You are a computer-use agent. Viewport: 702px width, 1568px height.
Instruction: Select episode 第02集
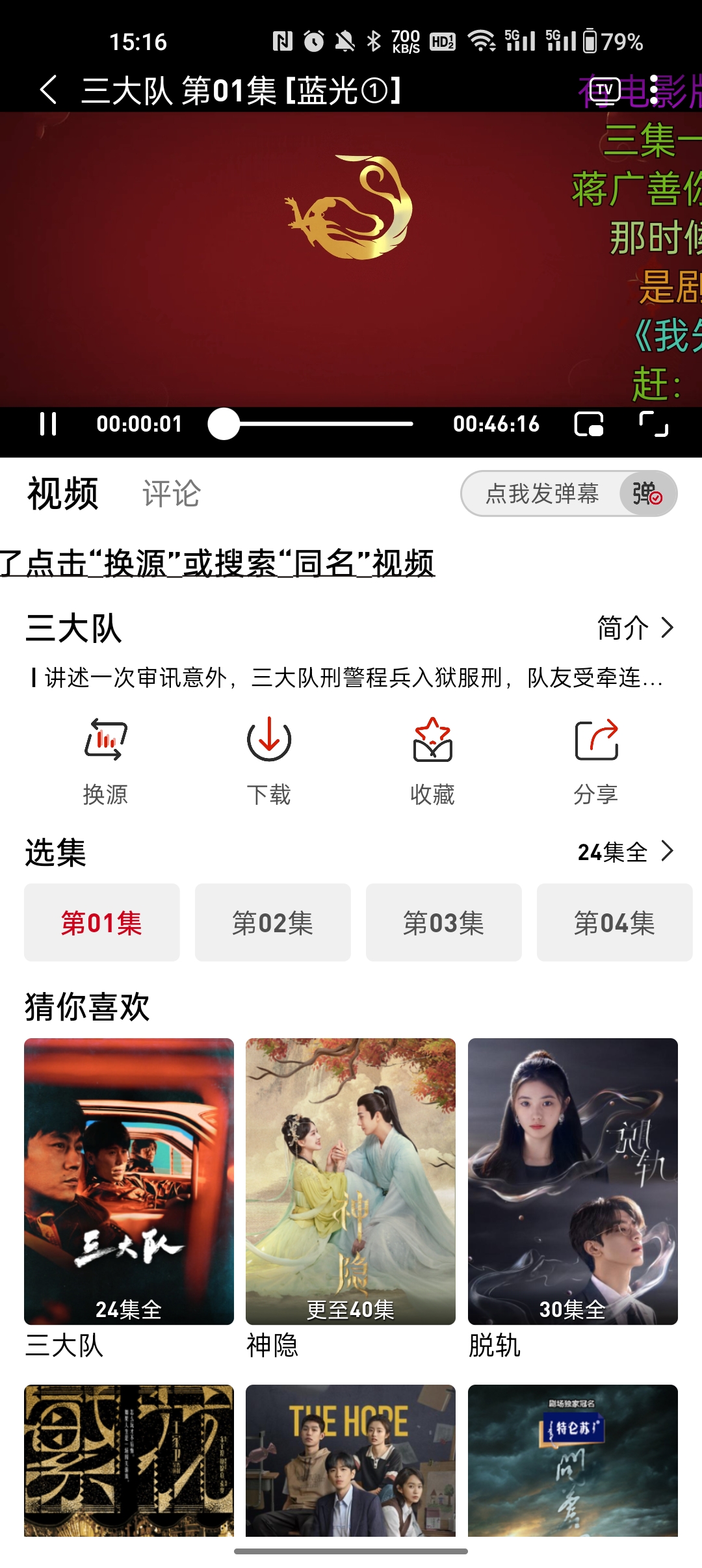pos(273,922)
